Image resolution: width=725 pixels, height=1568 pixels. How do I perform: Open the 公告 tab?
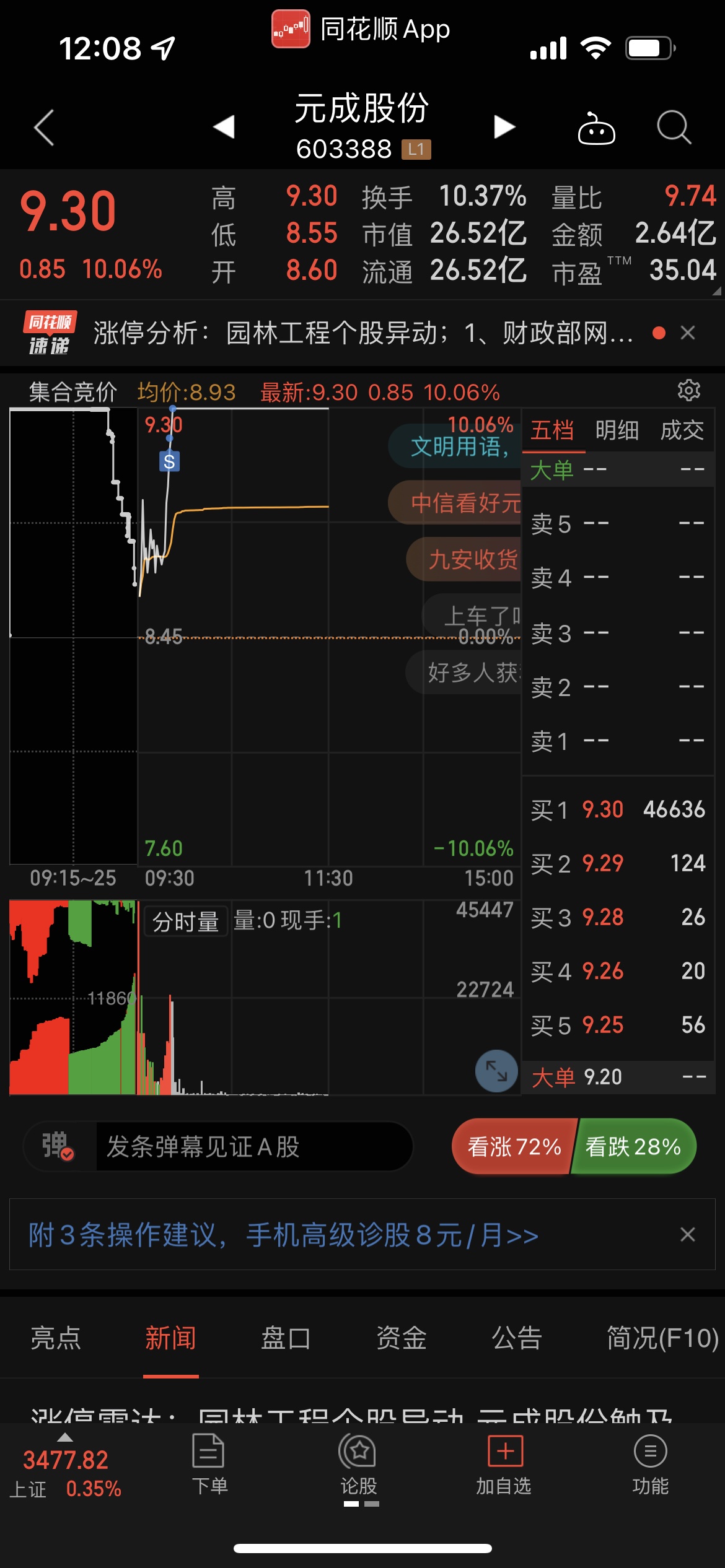[516, 1338]
